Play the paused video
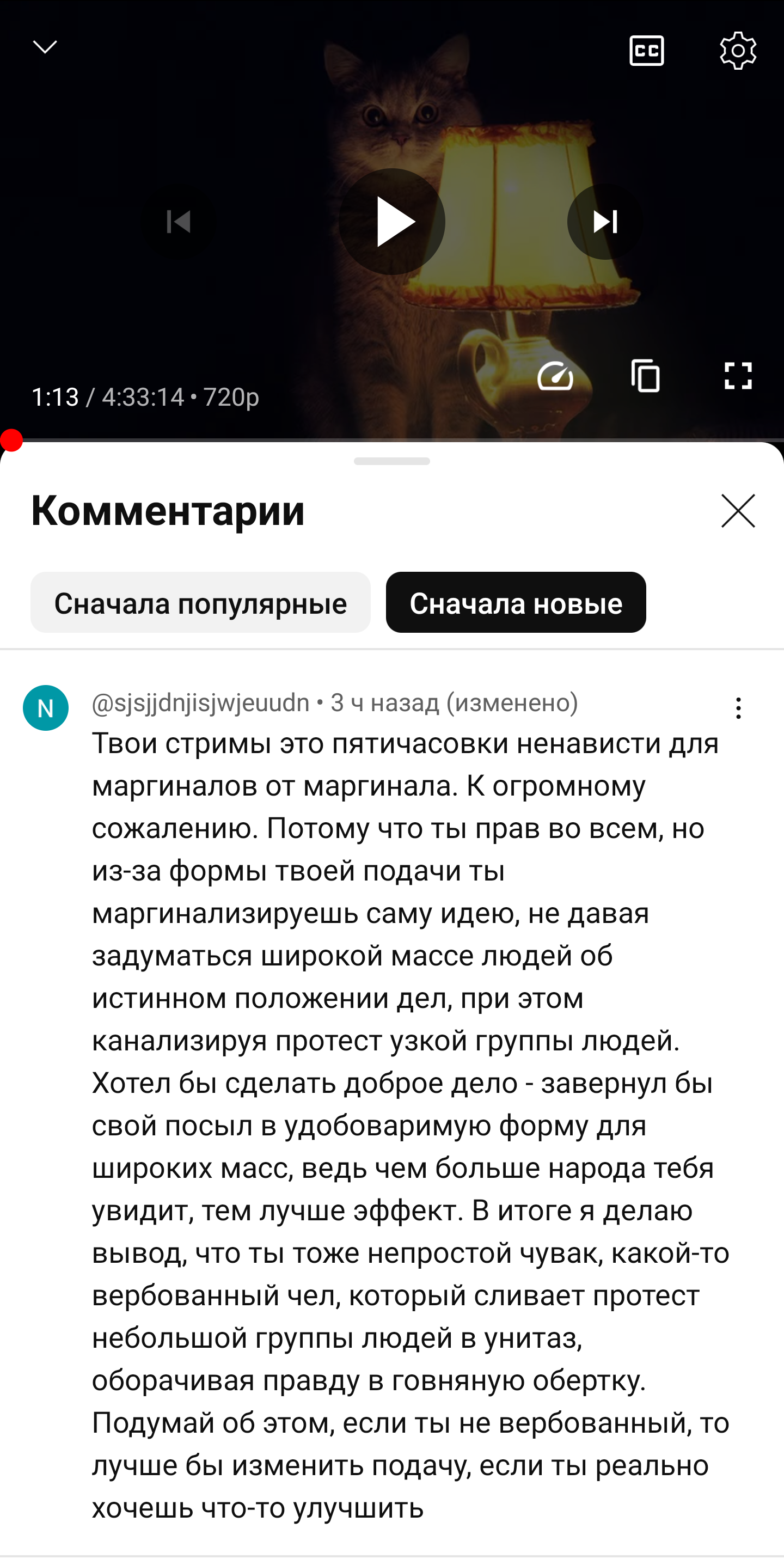The image size is (784, 1559). [392, 222]
